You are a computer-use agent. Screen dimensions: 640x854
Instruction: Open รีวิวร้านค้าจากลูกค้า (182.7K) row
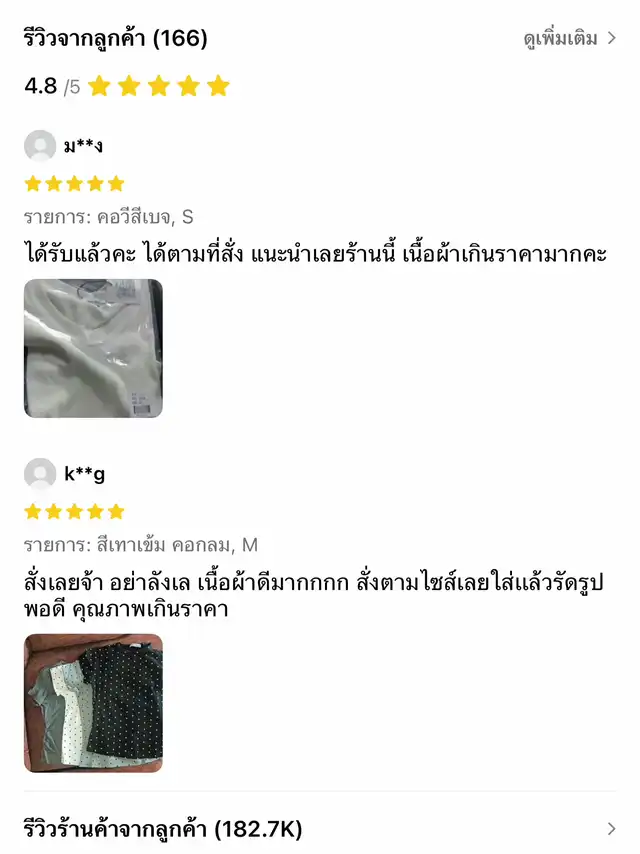click(x=320, y=828)
